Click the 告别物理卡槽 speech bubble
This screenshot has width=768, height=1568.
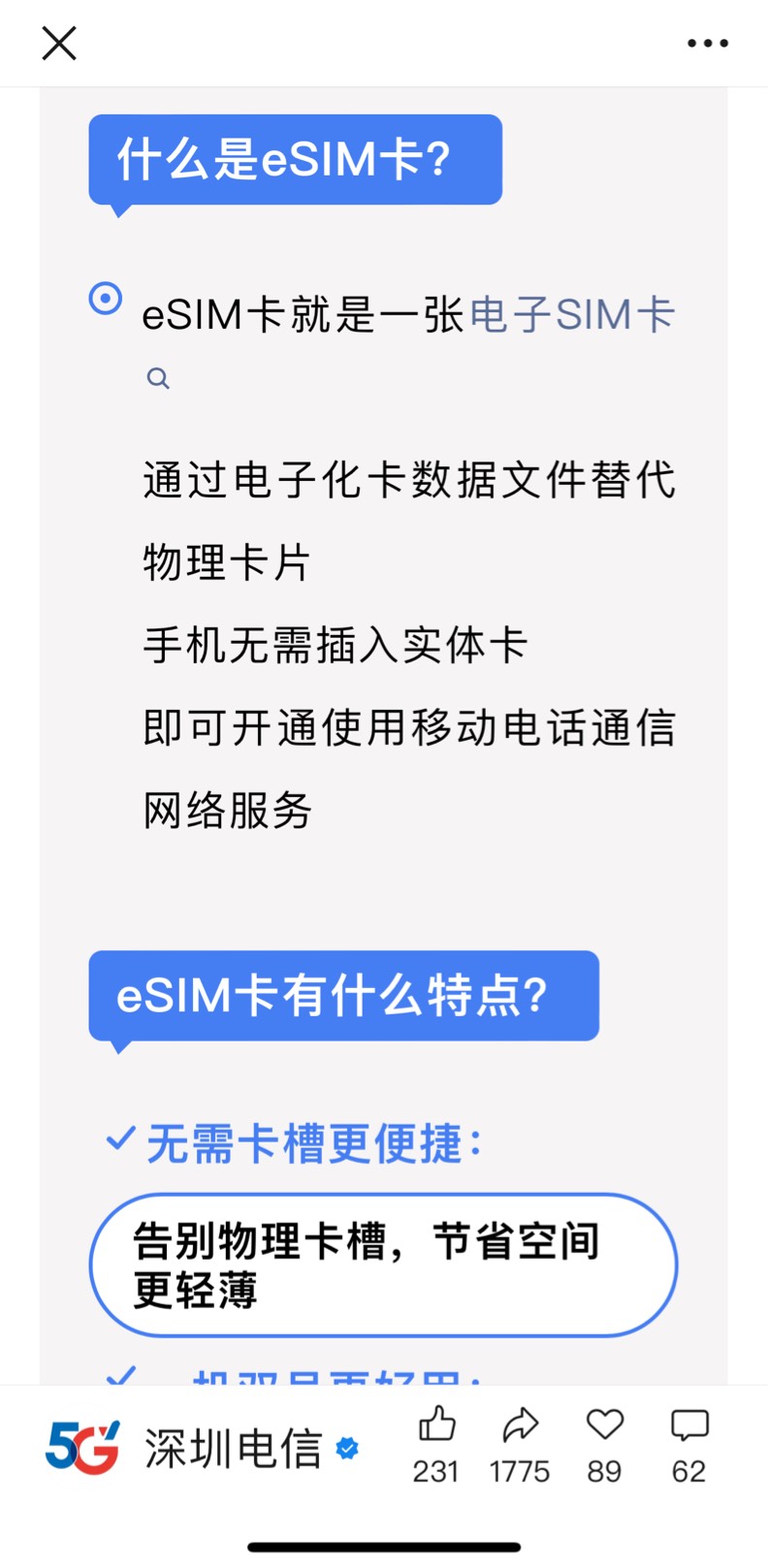tap(382, 1265)
